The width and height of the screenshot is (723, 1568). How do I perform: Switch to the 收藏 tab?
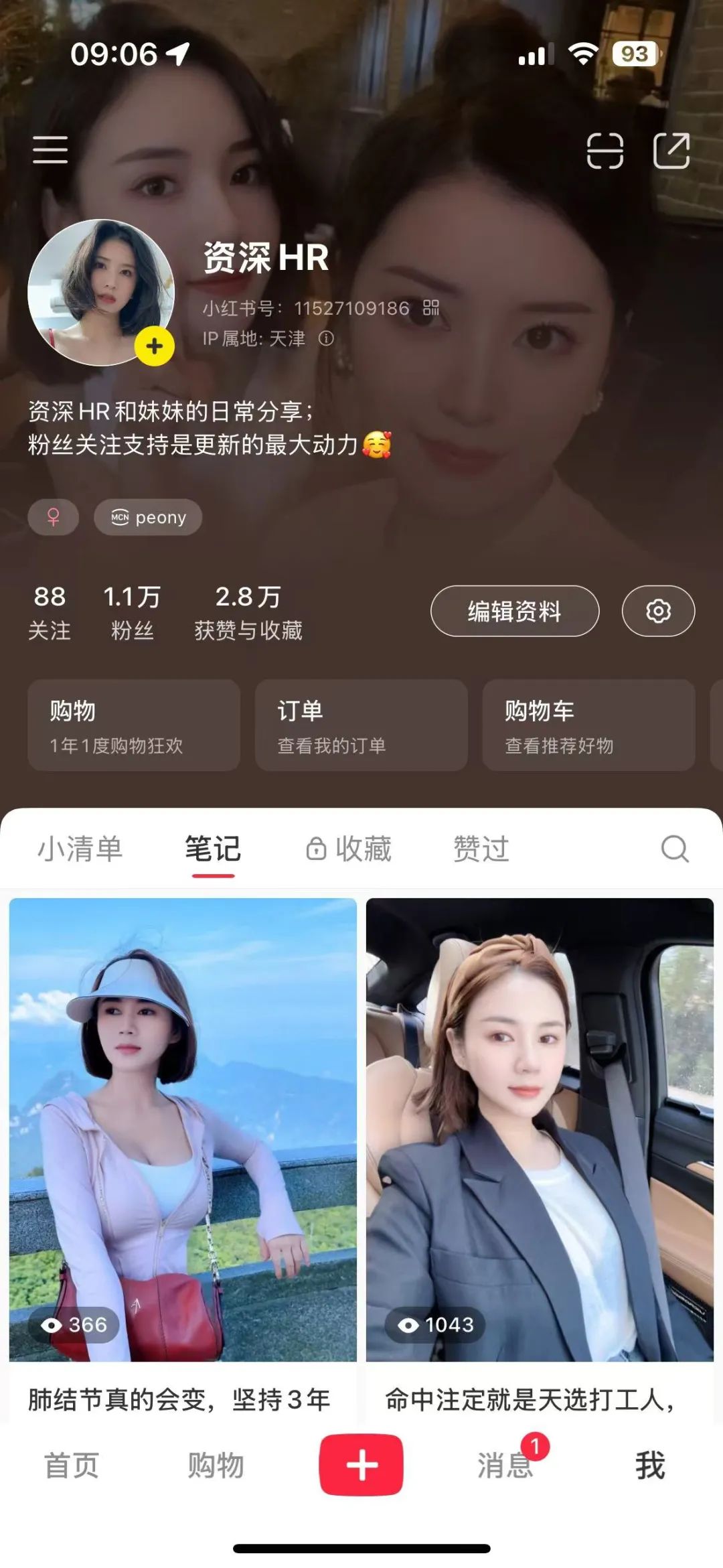click(349, 849)
